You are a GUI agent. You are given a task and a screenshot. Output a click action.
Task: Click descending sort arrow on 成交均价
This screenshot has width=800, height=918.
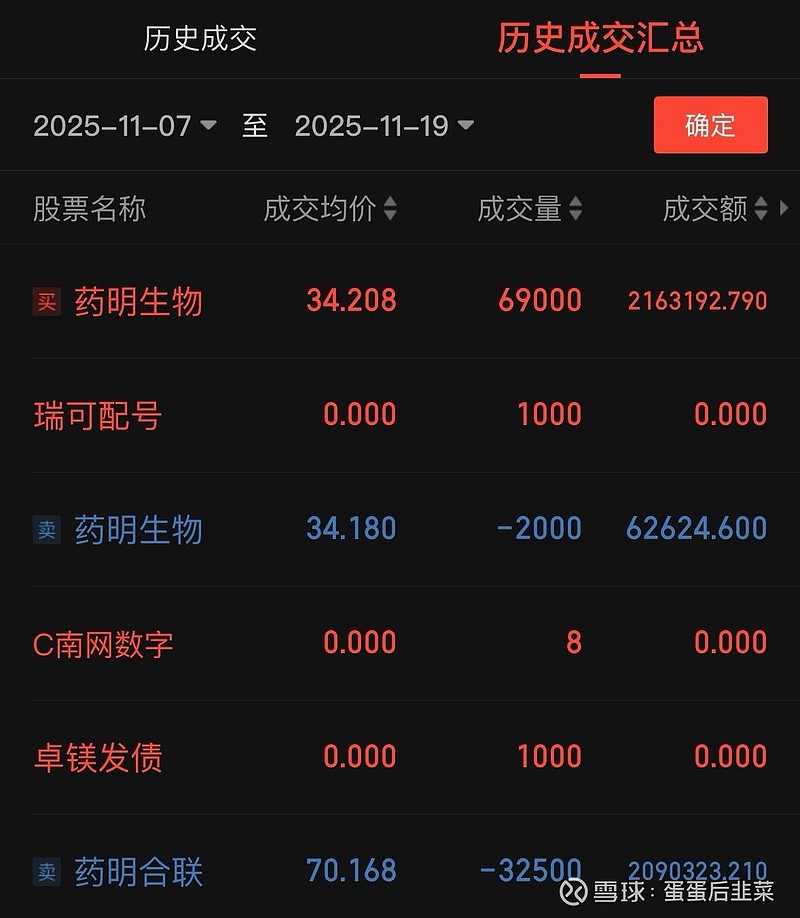[x=389, y=216]
